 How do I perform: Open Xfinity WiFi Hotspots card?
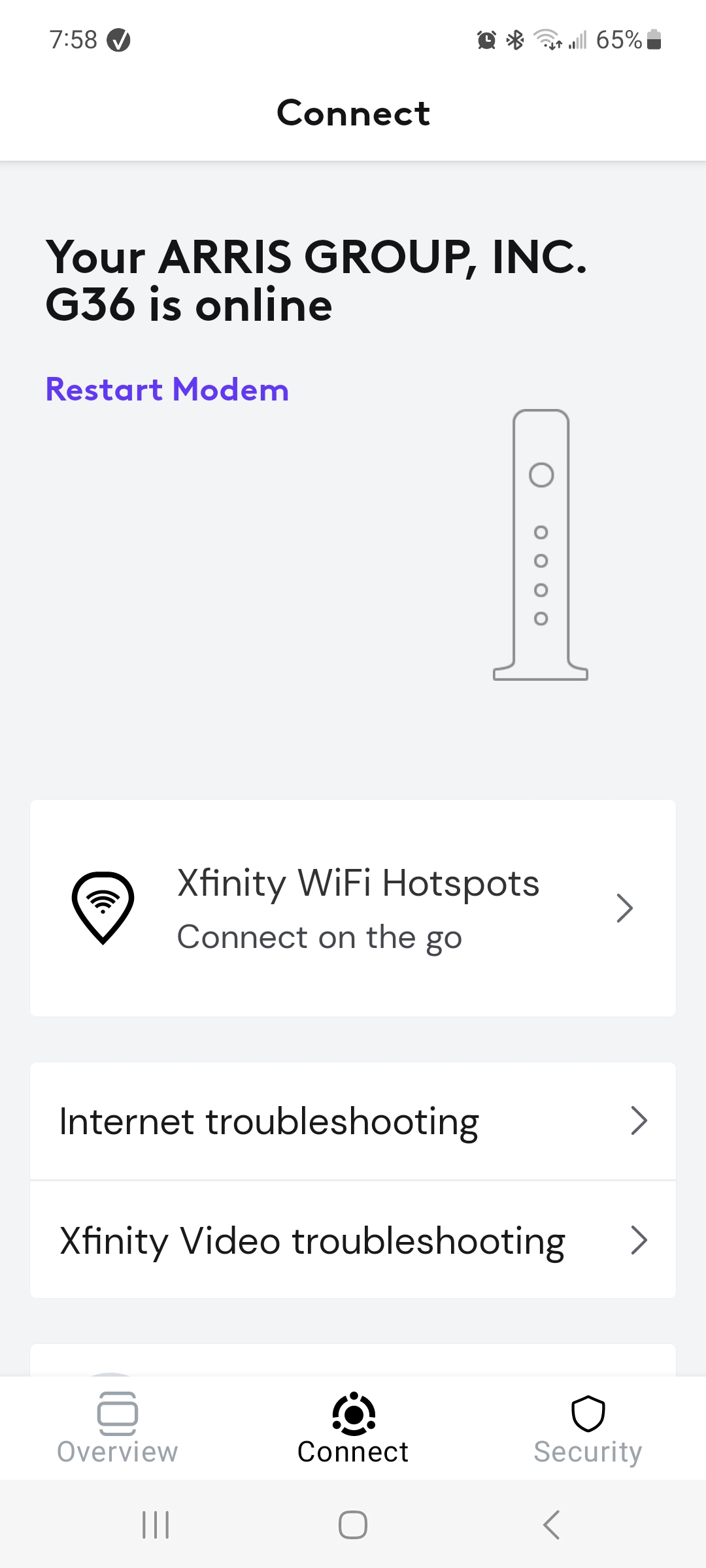tap(353, 908)
